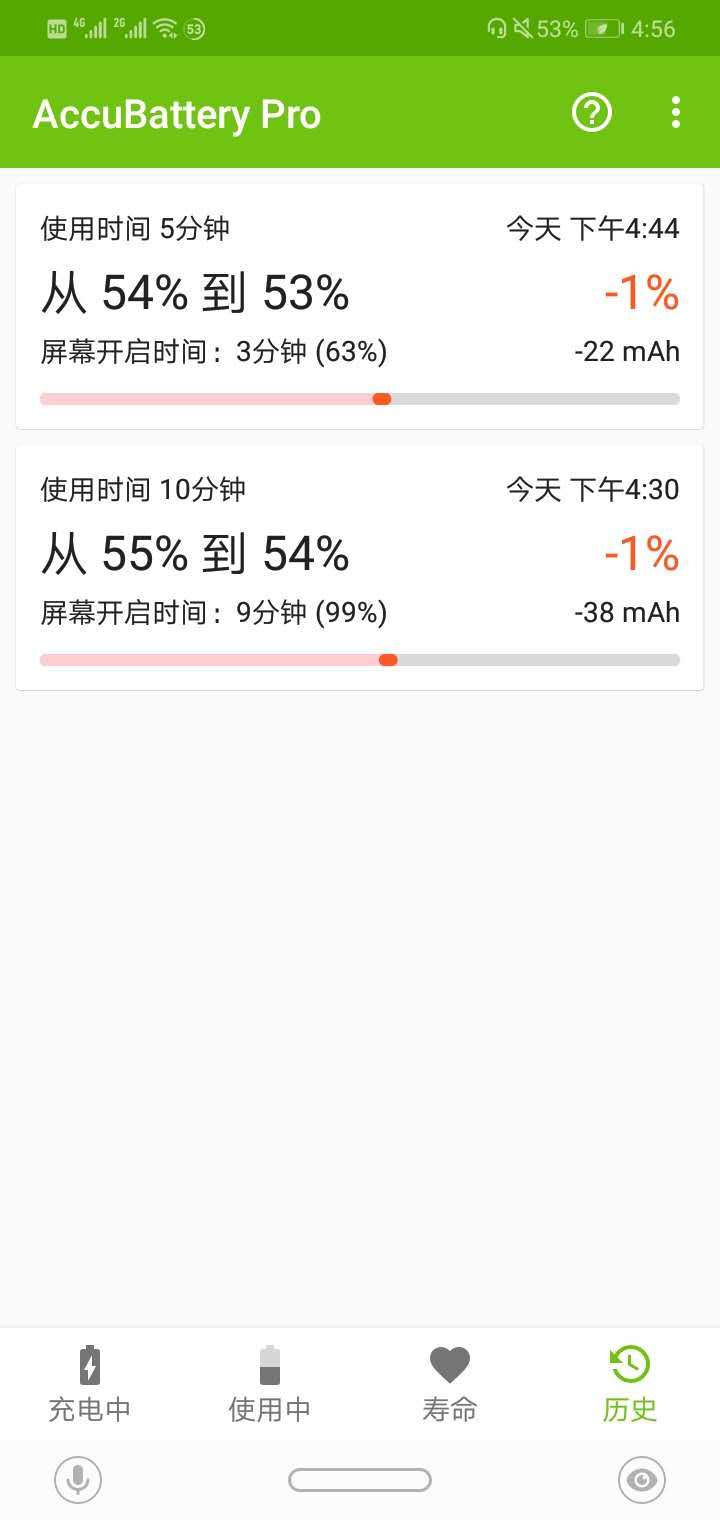720x1520 pixels.
Task: Tap the eye icon in bottom corner
Action: point(641,1480)
